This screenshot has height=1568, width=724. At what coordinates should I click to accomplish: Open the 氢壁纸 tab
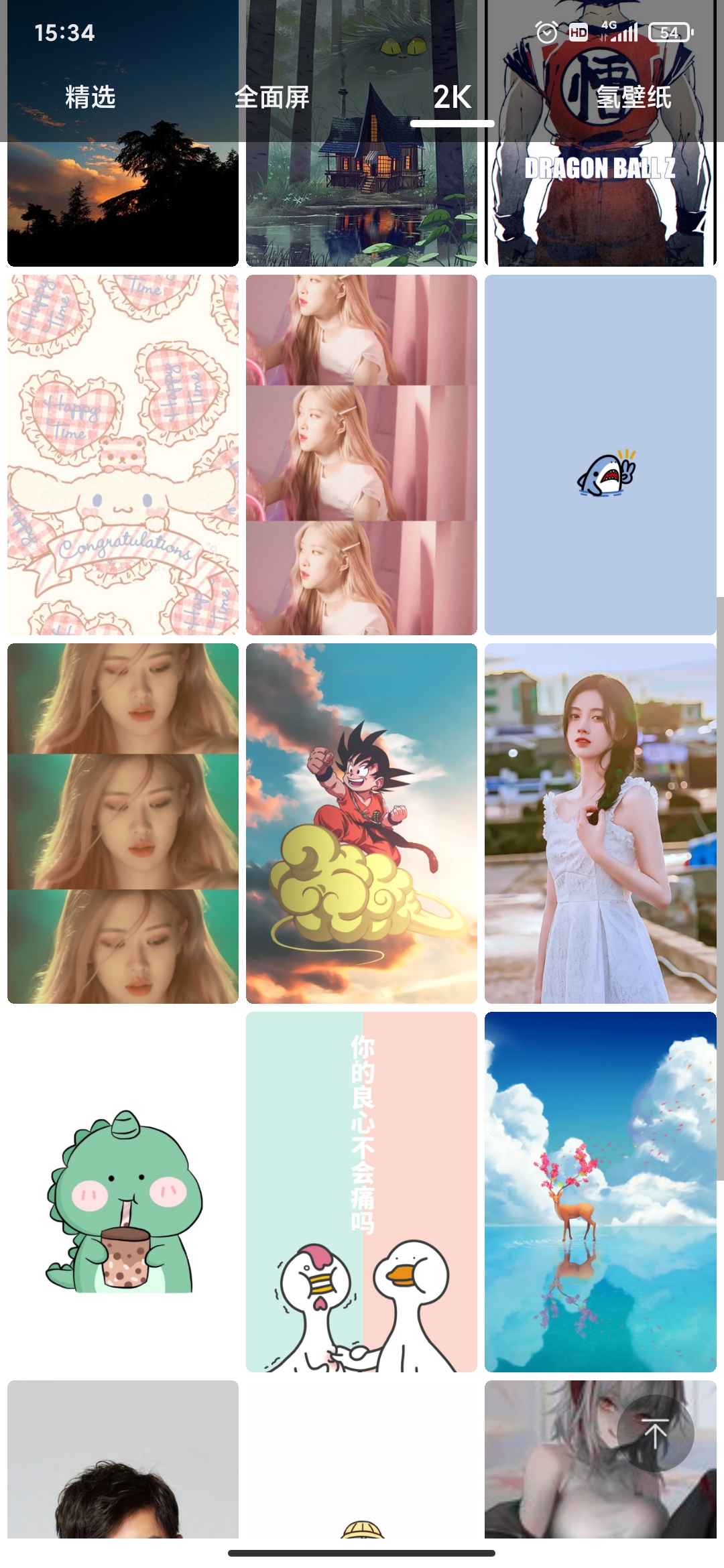(633, 98)
